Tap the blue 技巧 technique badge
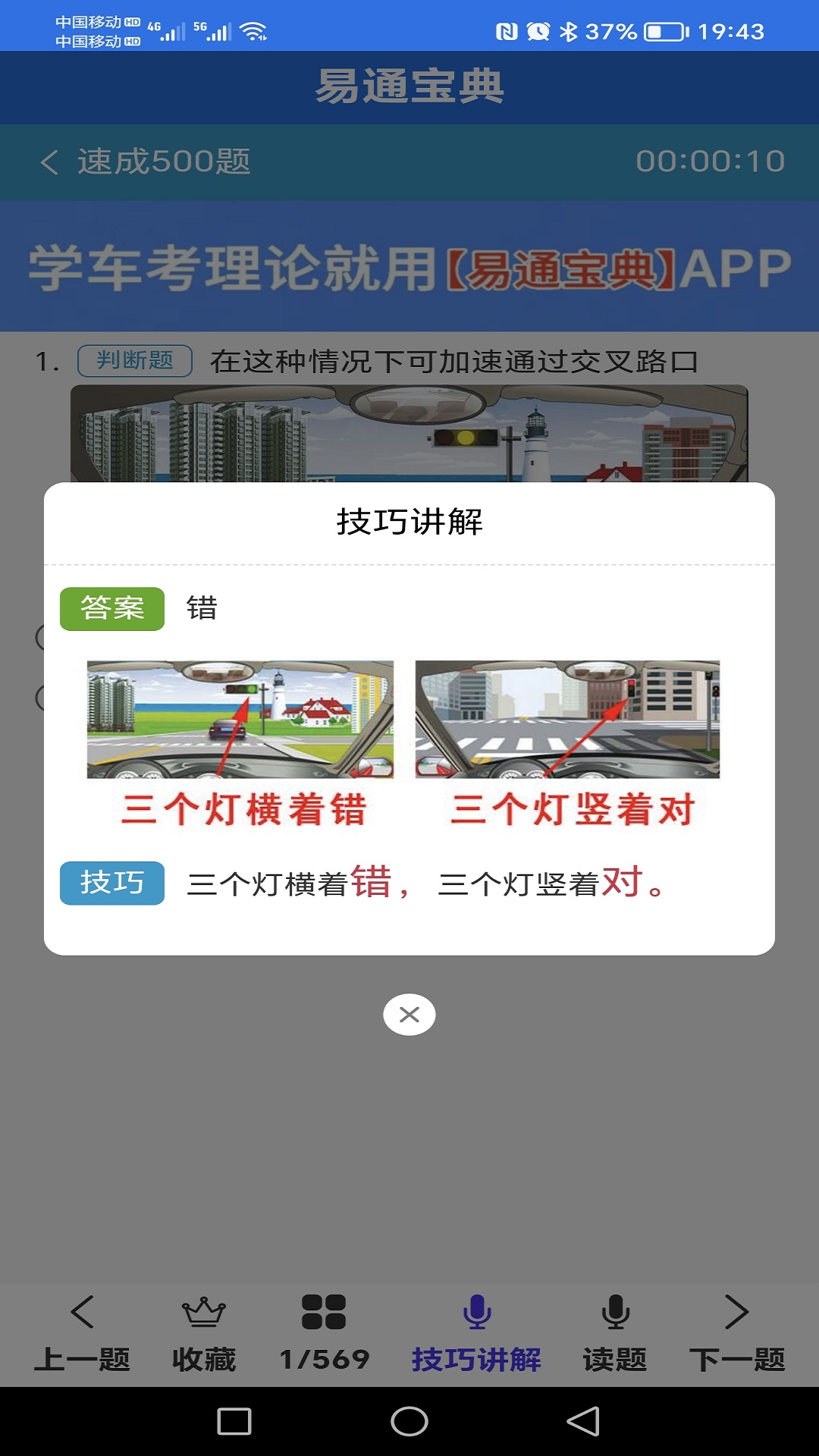The image size is (819, 1456). pos(112,882)
